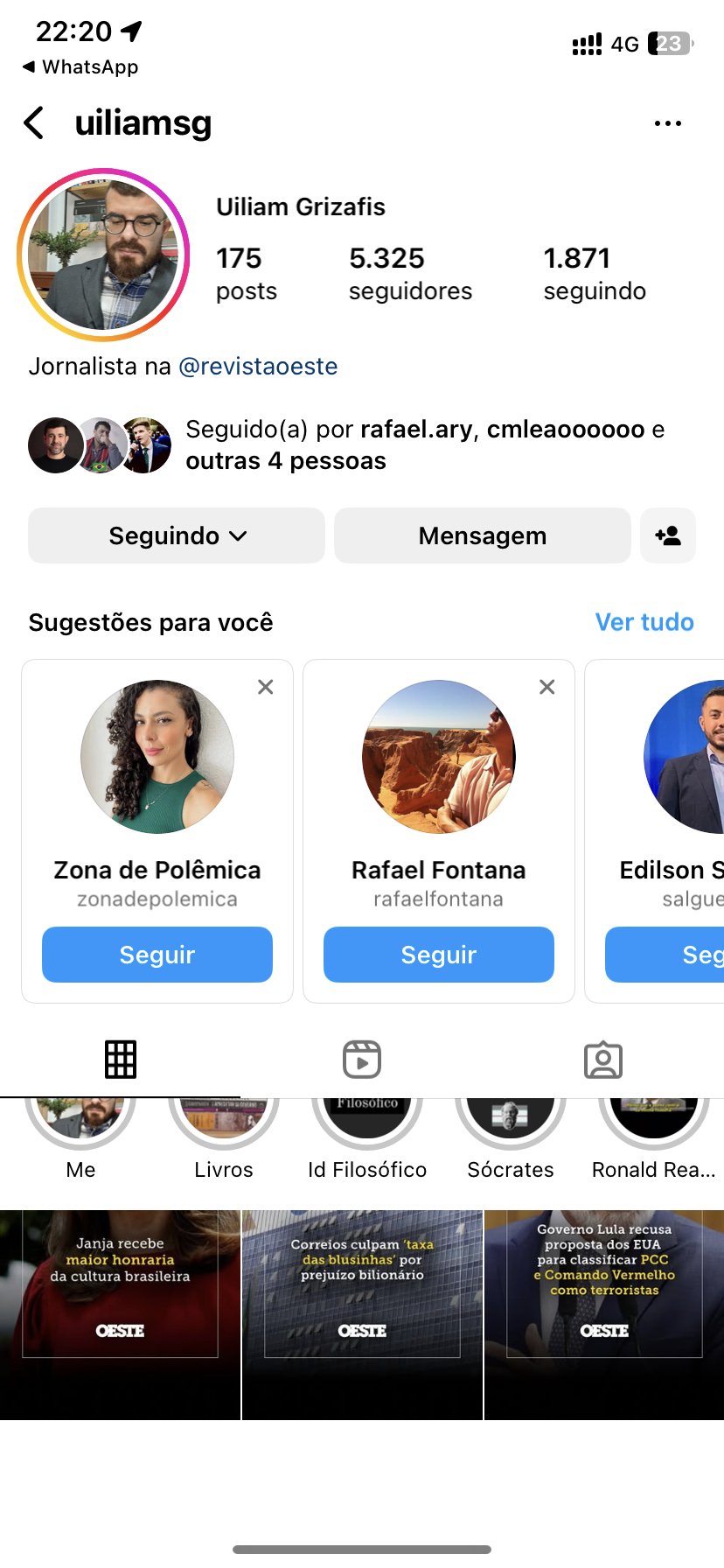This screenshot has height=1568, width=724.
Task: Open the three-dot overflow menu
Action: pos(667,123)
